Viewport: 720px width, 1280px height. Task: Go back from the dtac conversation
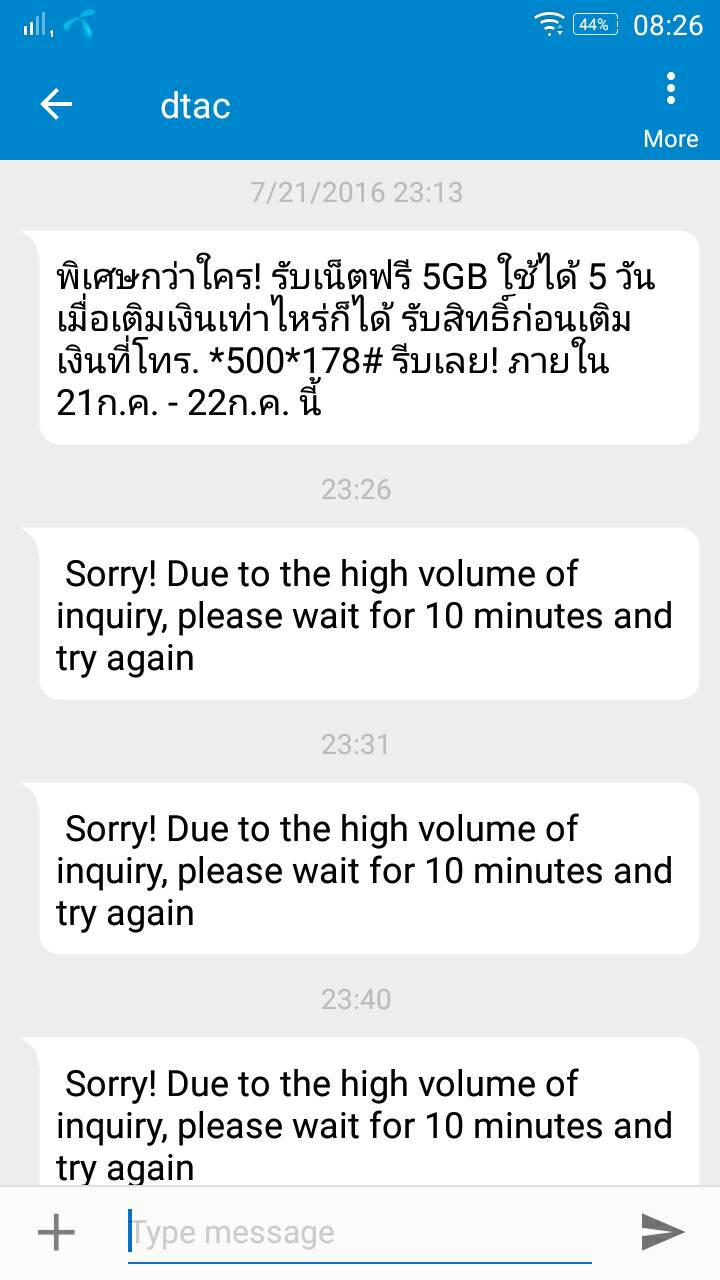56,104
